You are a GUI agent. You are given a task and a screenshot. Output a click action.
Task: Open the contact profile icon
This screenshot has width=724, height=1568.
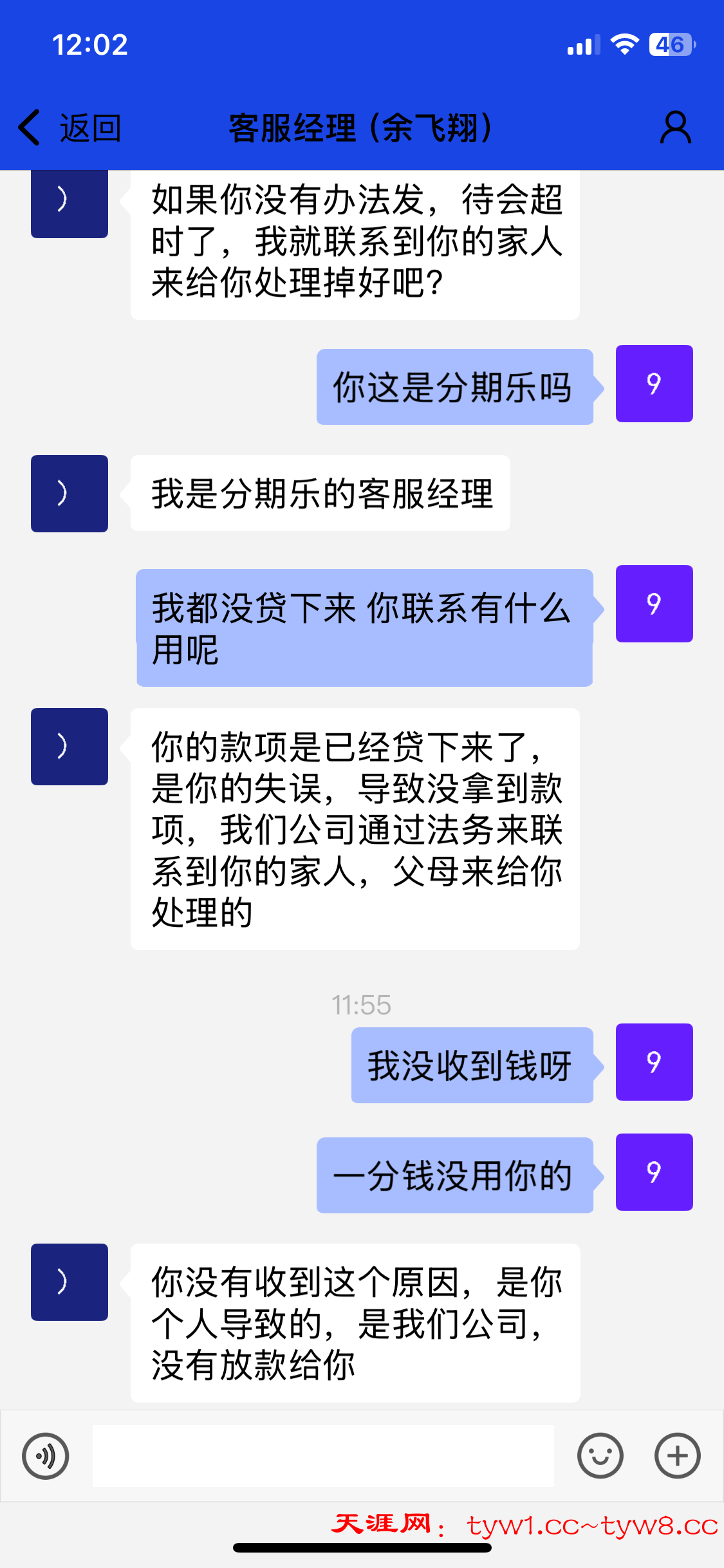(x=675, y=127)
